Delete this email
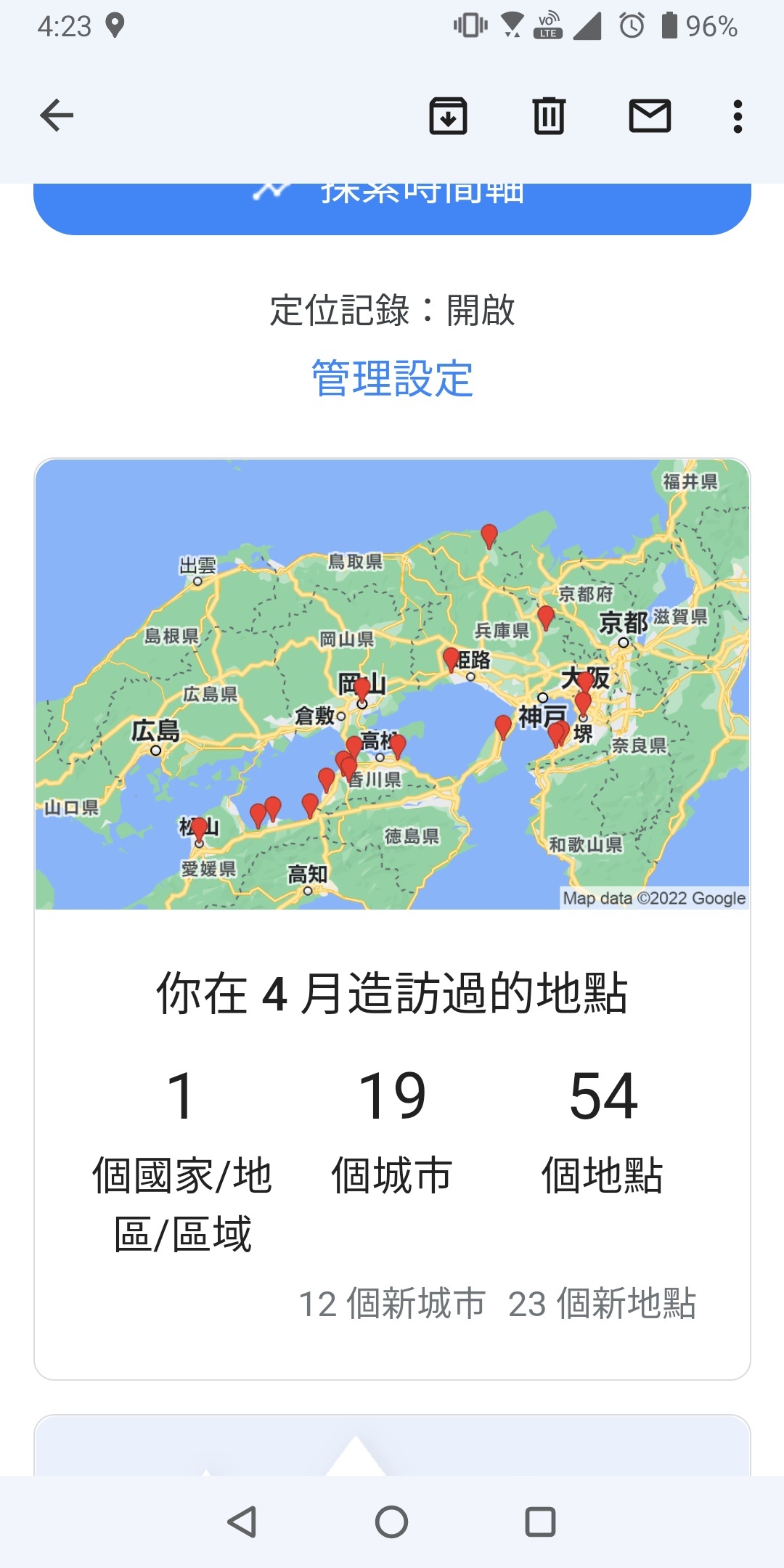Image resolution: width=784 pixels, height=1568 pixels. (x=549, y=115)
